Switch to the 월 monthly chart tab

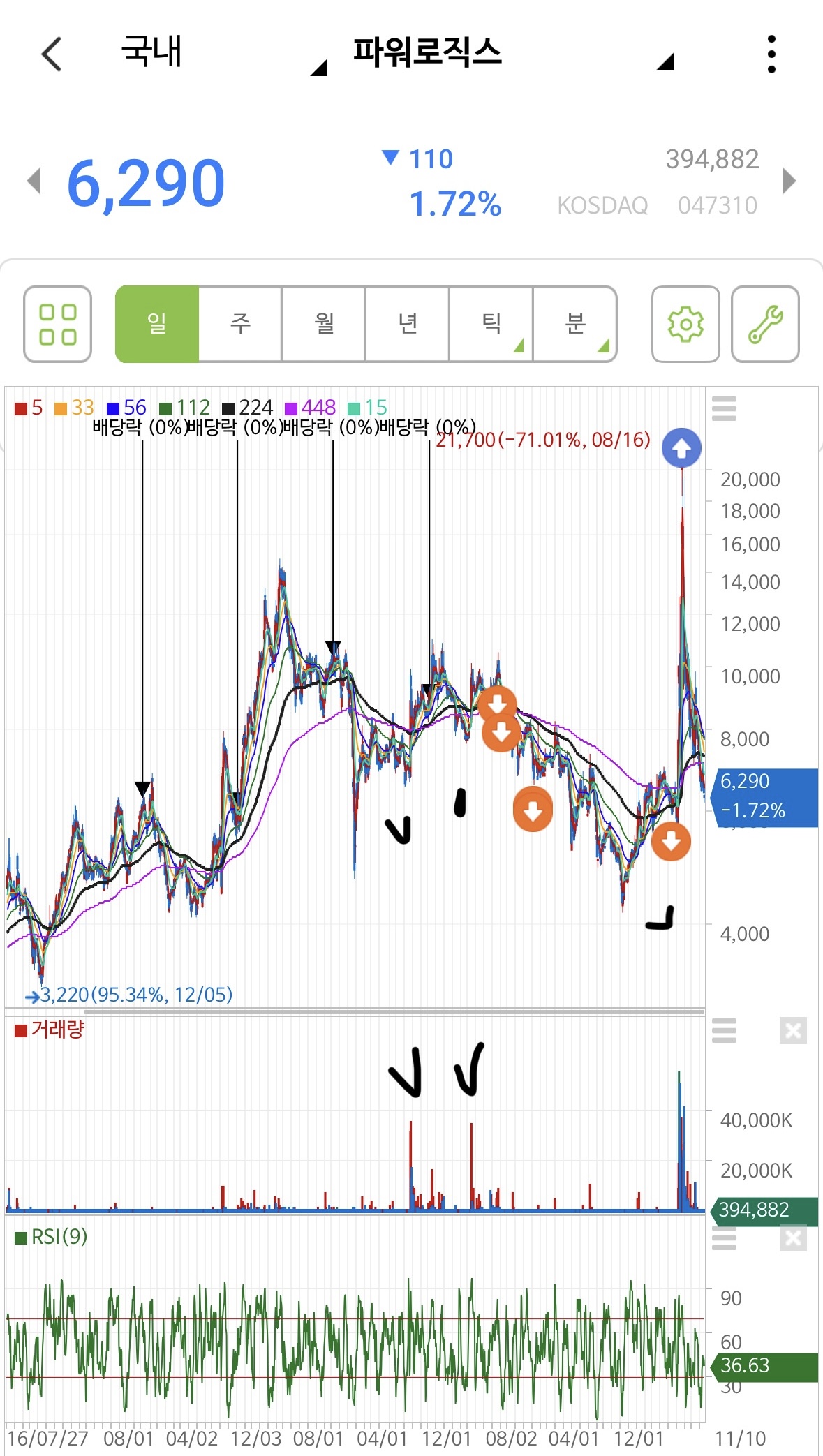(324, 324)
